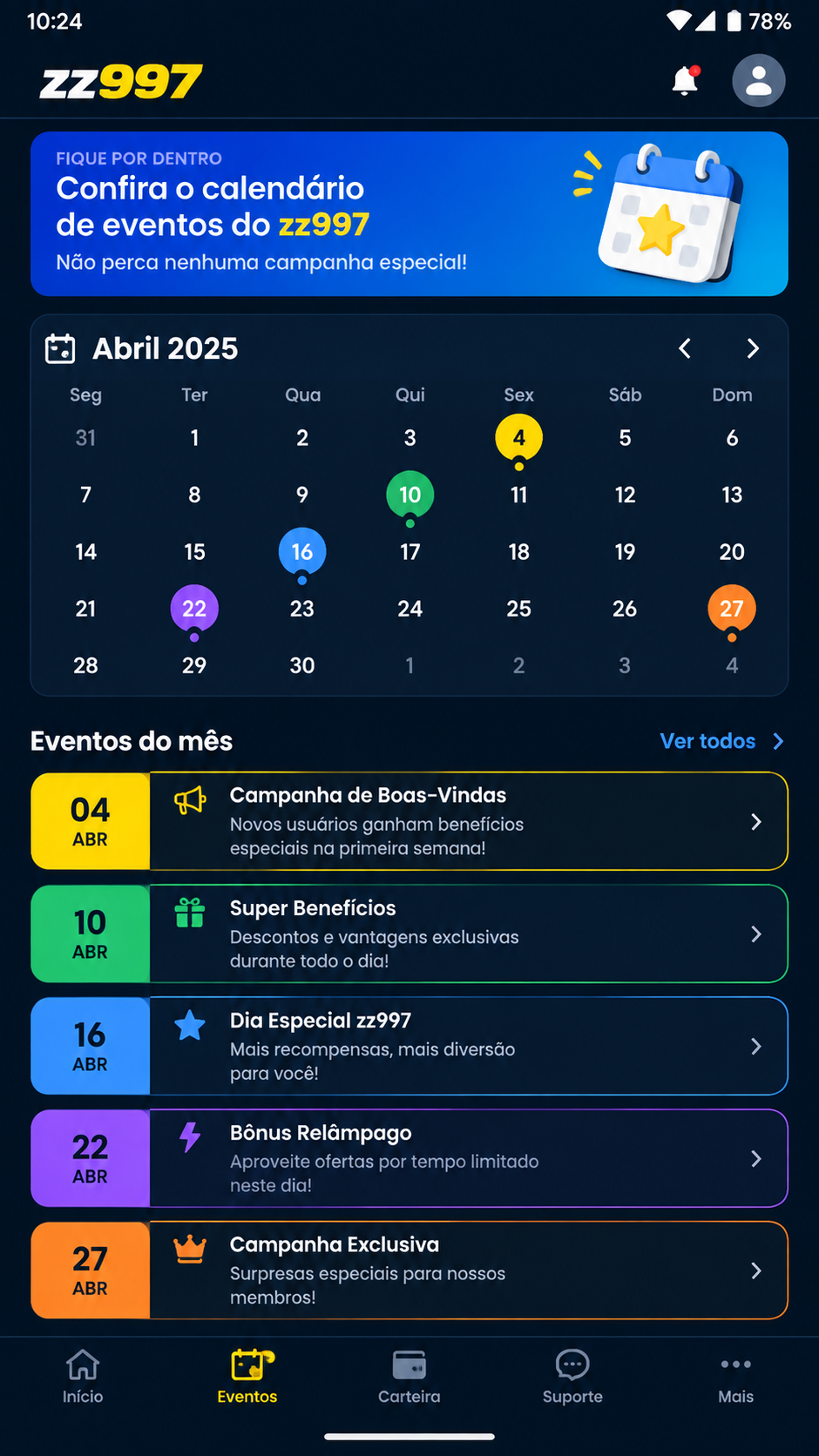
Task: Switch to the Carteira tab
Action: pos(409,1377)
